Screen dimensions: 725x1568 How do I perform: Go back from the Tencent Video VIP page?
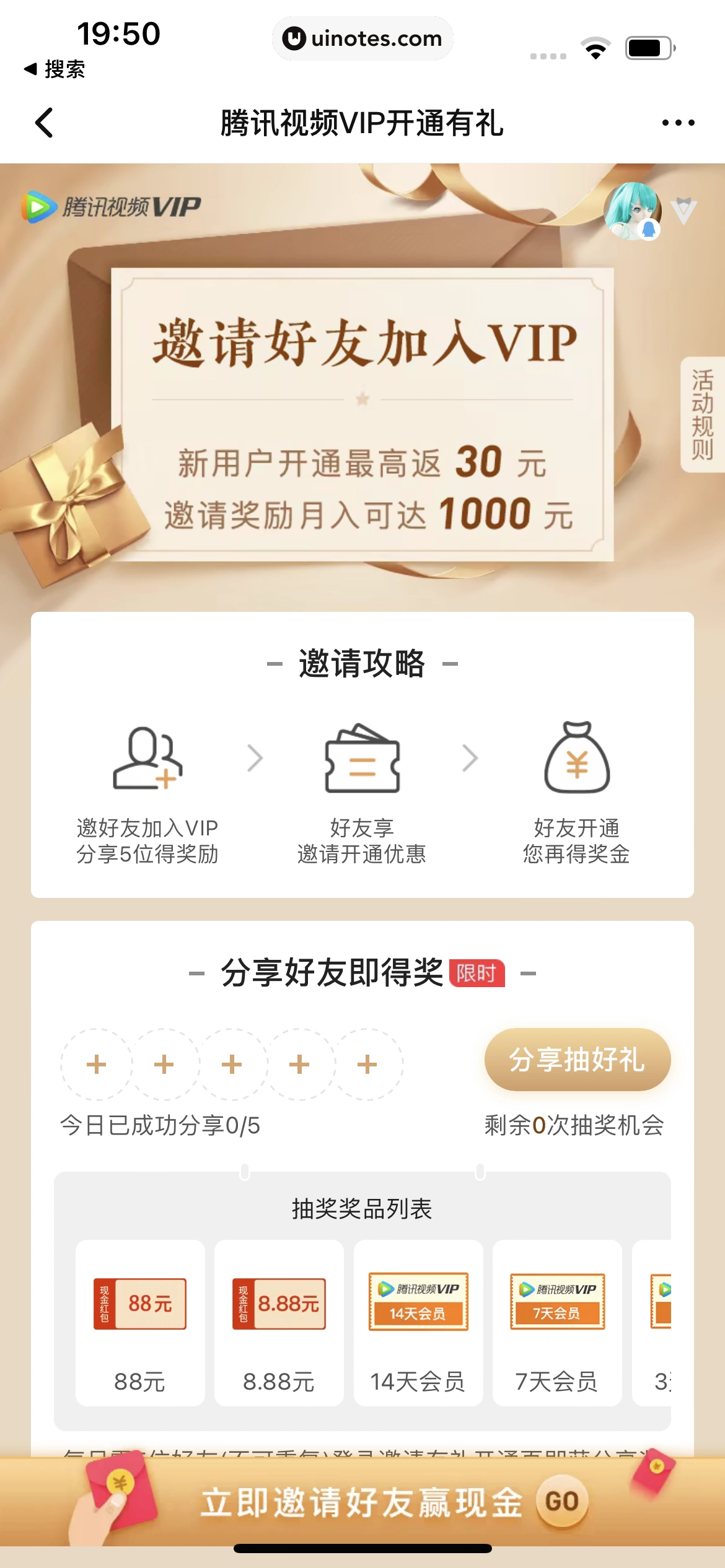tap(44, 123)
